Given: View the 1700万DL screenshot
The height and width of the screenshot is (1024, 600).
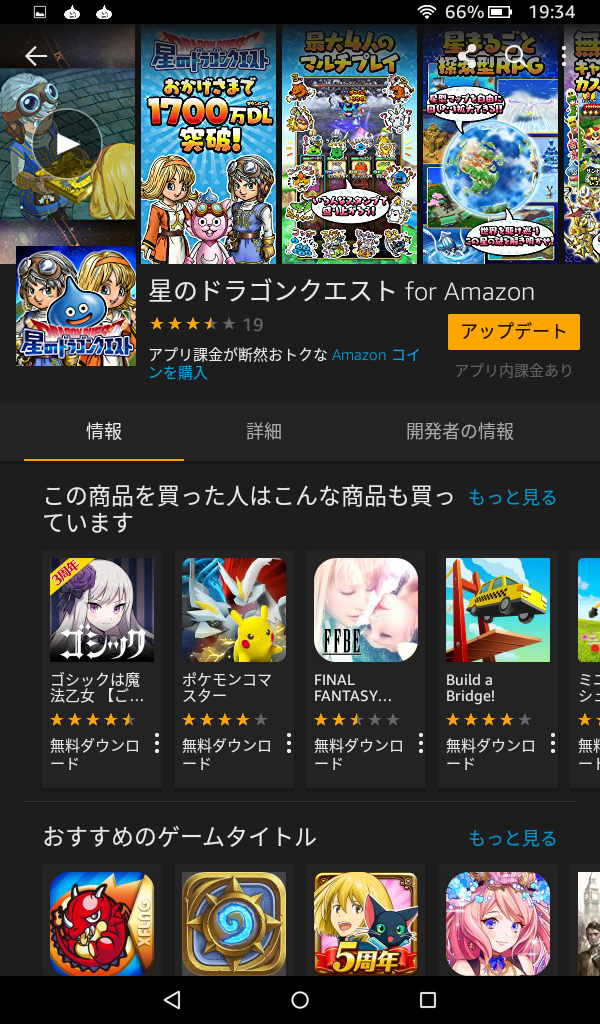Looking at the screenshot, I should click(x=208, y=145).
